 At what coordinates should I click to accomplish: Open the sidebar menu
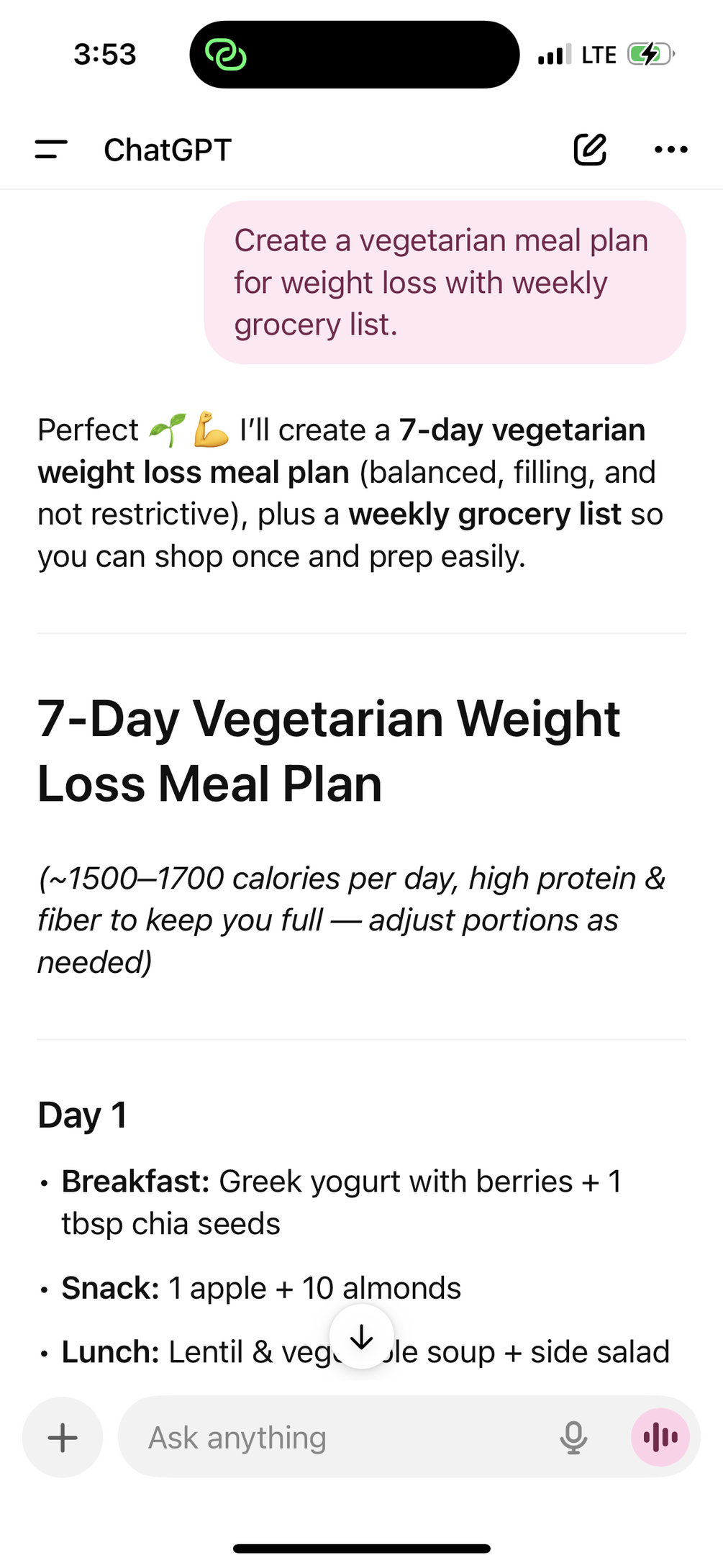coord(51,150)
